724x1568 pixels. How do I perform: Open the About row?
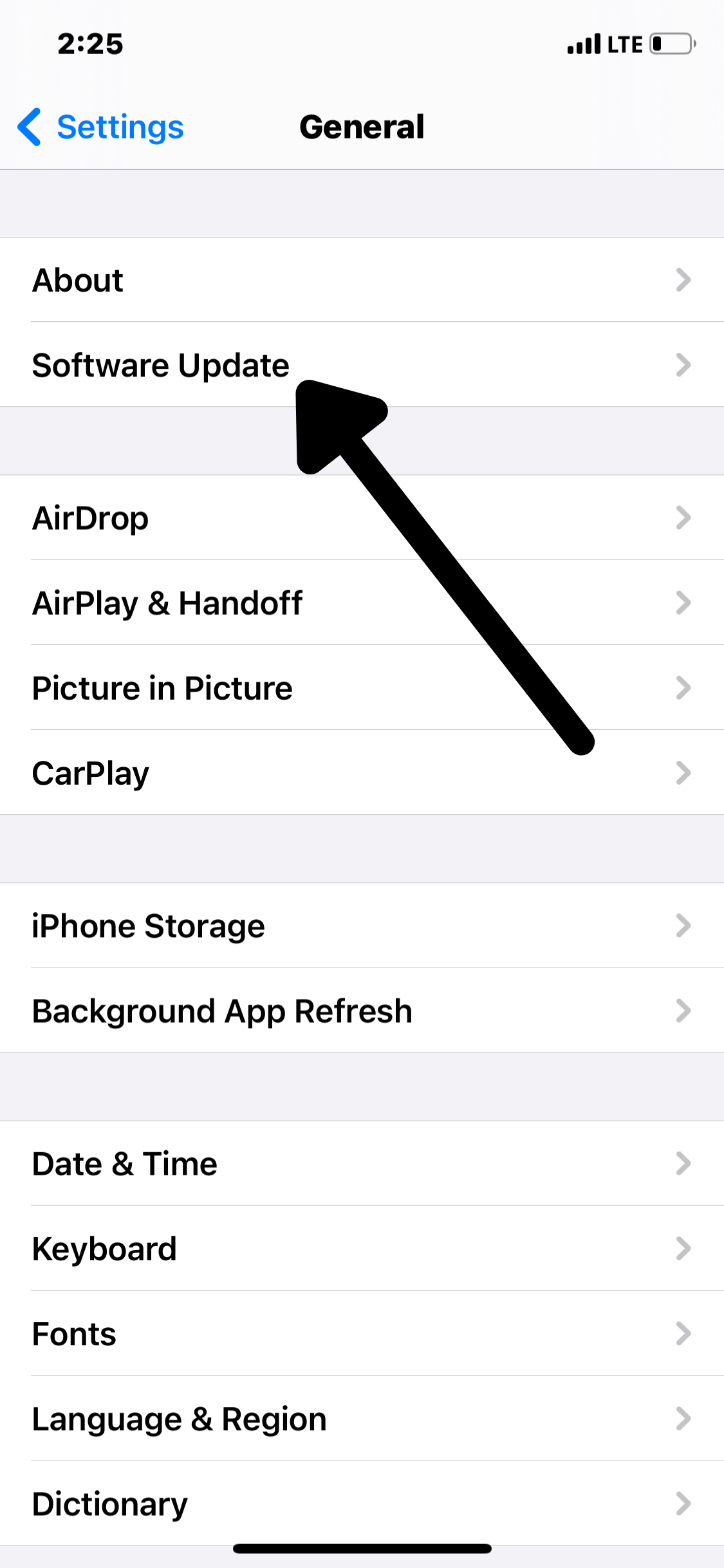pos(360,280)
